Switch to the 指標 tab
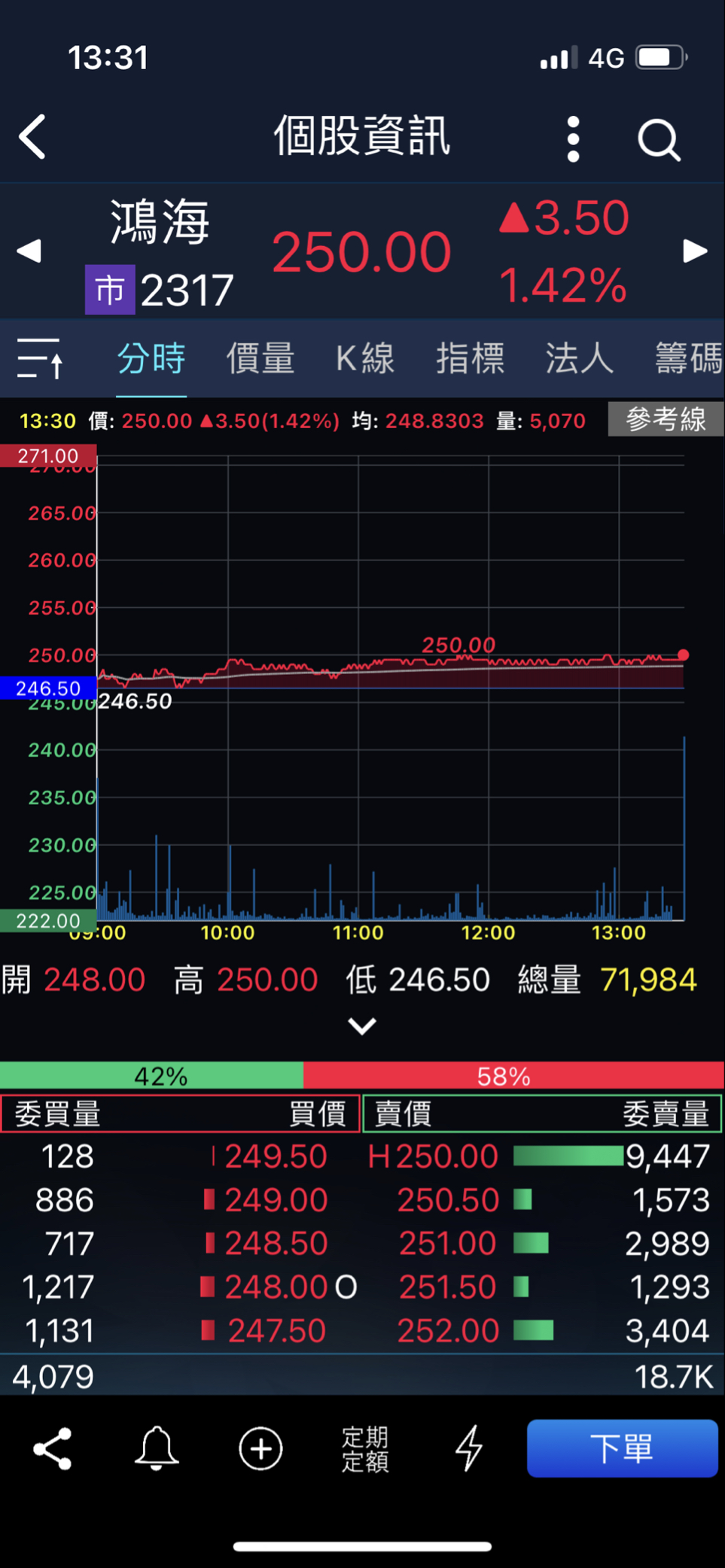The image size is (725, 1568). click(x=471, y=358)
